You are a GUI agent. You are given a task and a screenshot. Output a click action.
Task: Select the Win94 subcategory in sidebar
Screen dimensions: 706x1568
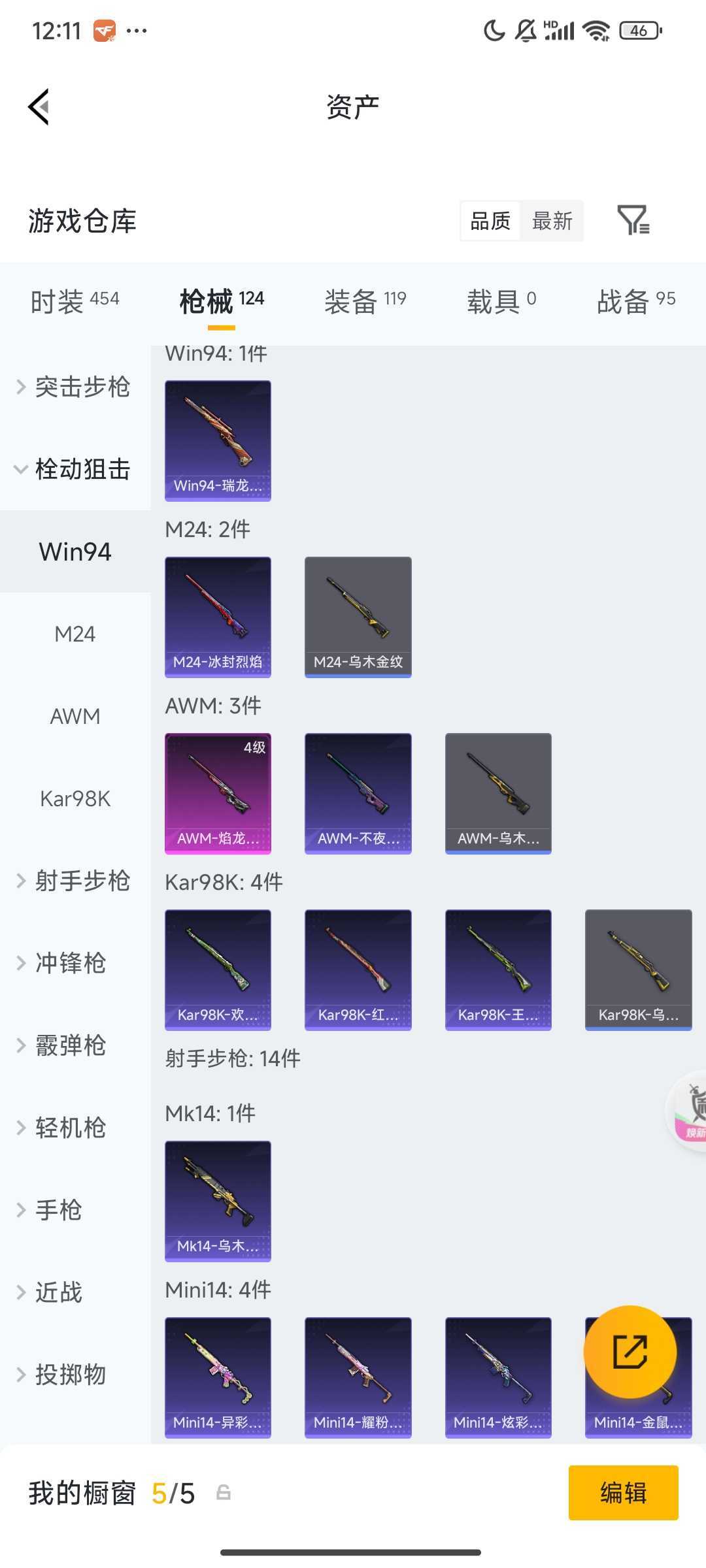click(x=75, y=551)
